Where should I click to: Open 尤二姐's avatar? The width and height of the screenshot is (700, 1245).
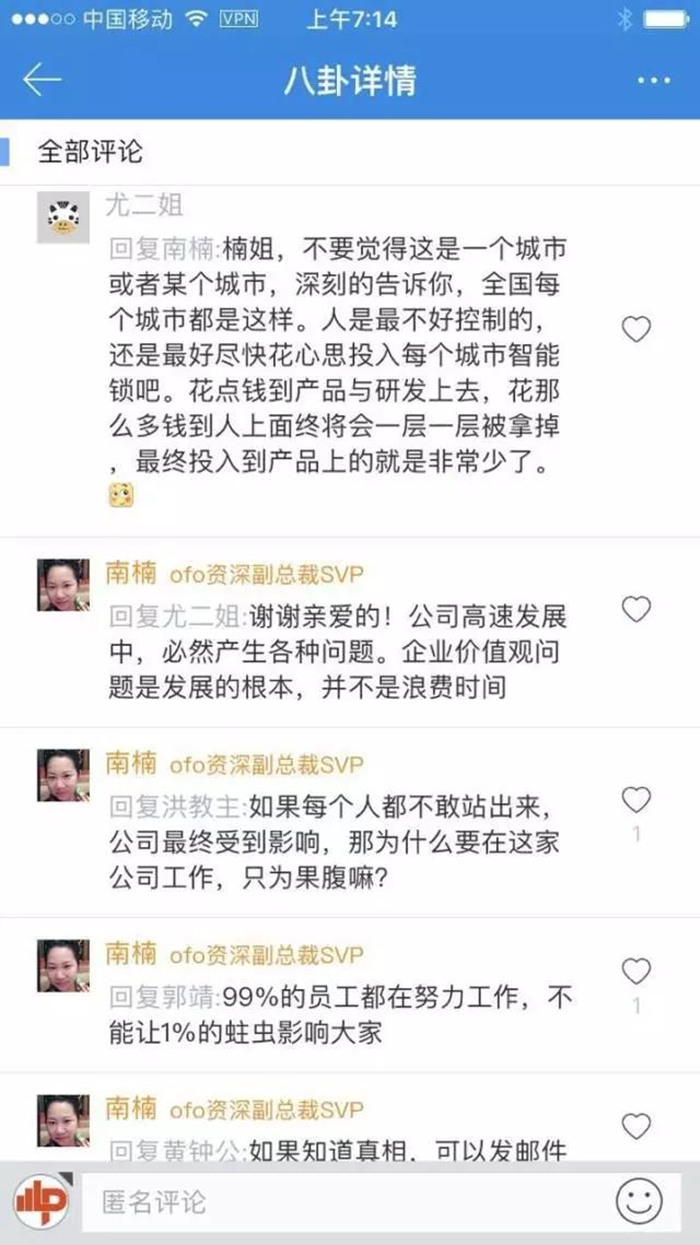coord(63,216)
